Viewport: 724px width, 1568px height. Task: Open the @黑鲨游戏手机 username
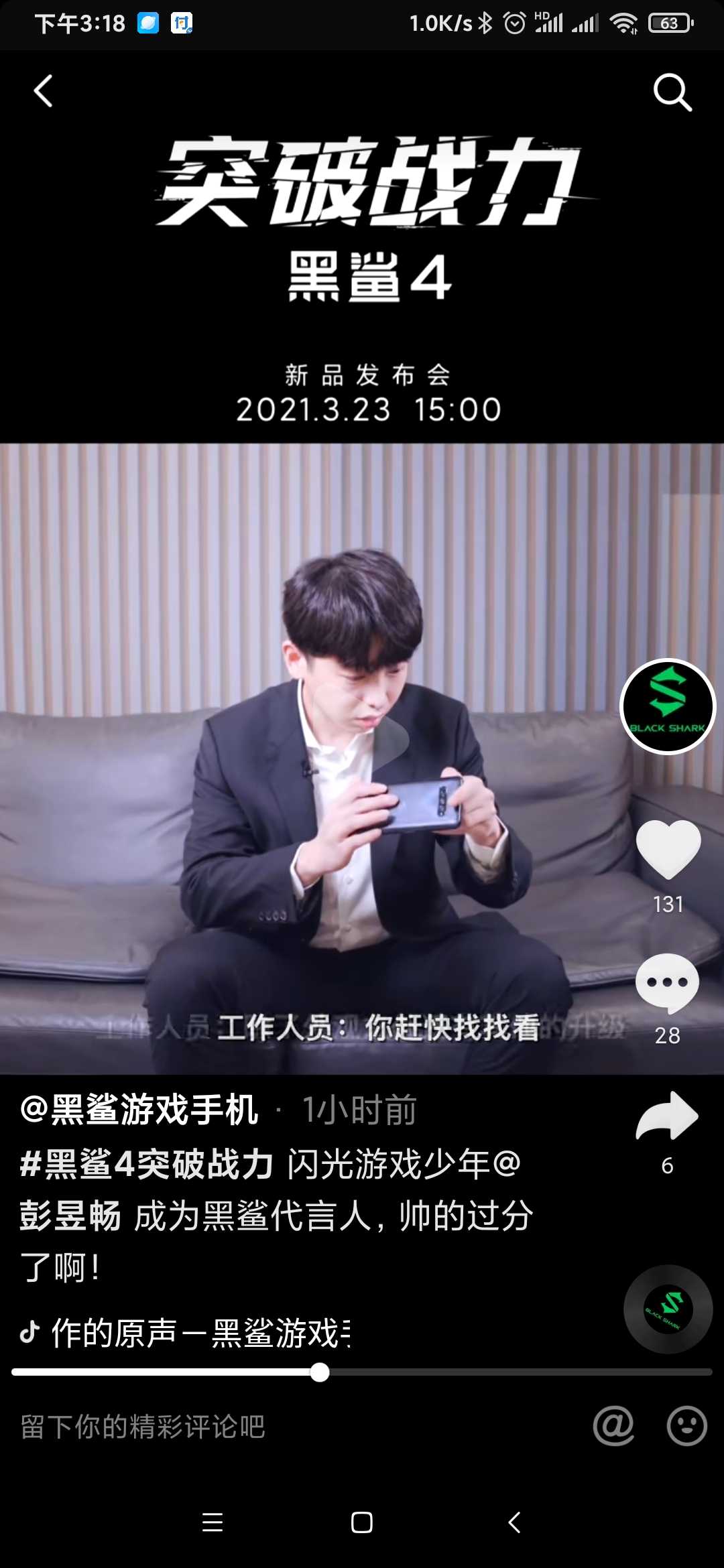139,1109
